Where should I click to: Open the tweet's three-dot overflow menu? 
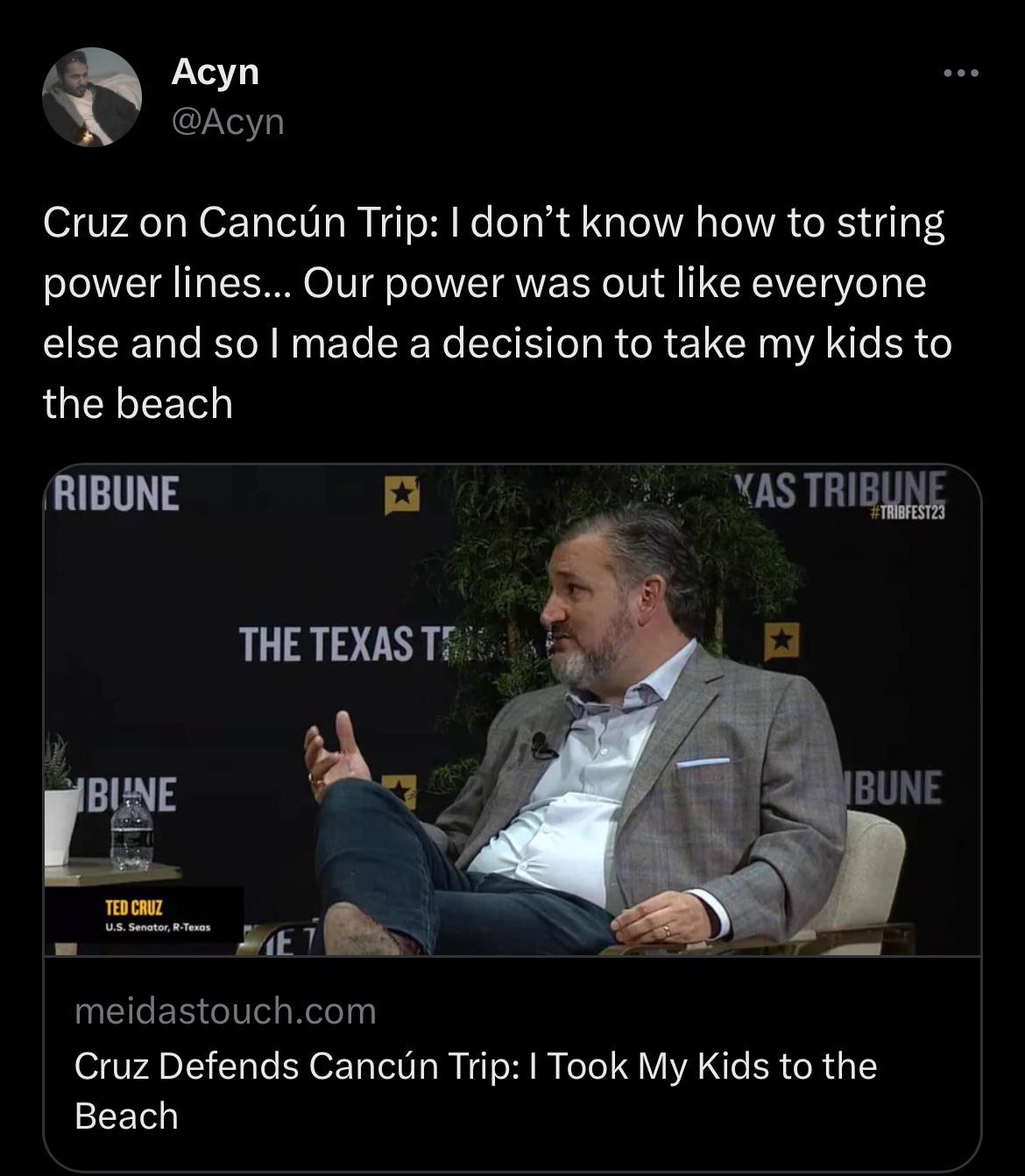click(x=960, y=74)
